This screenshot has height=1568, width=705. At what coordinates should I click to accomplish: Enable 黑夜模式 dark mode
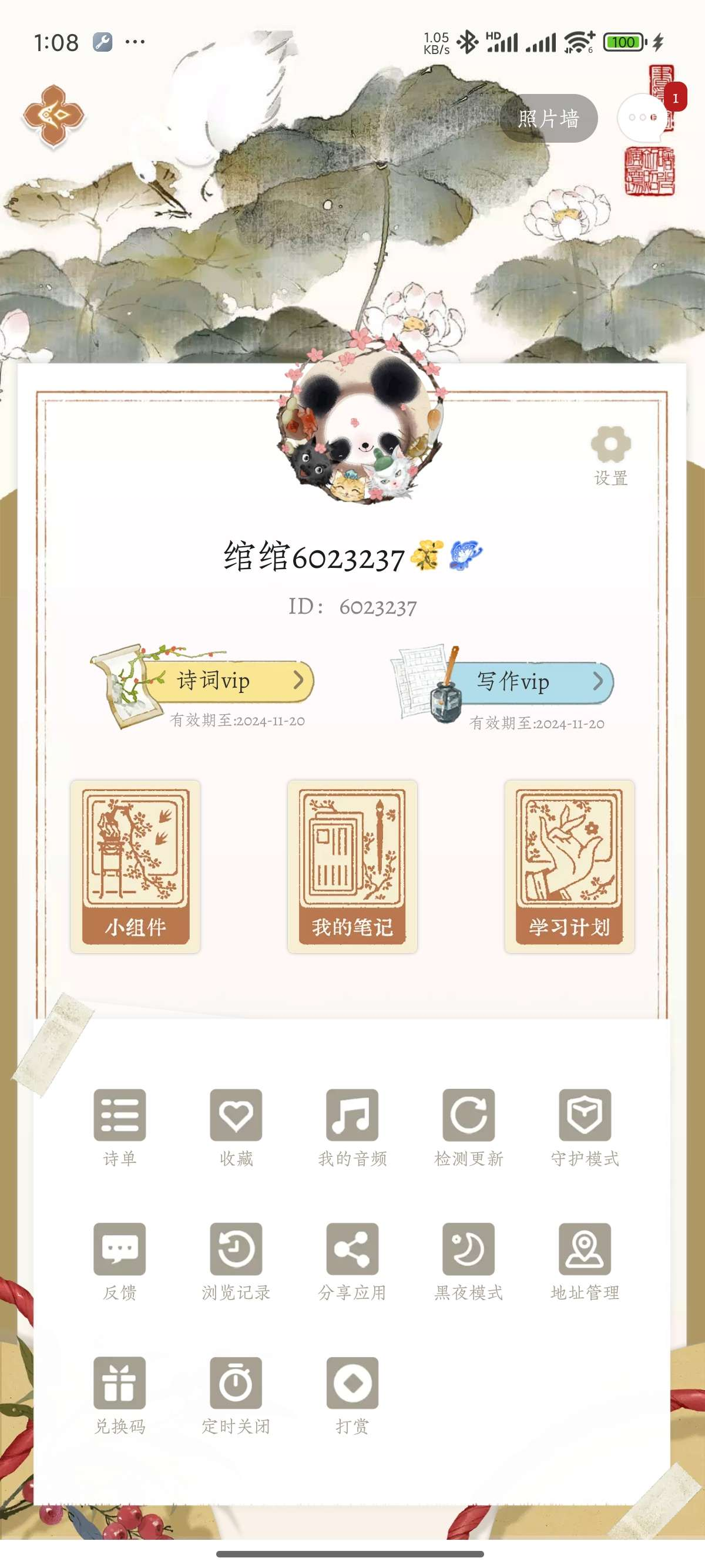tap(468, 1261)
